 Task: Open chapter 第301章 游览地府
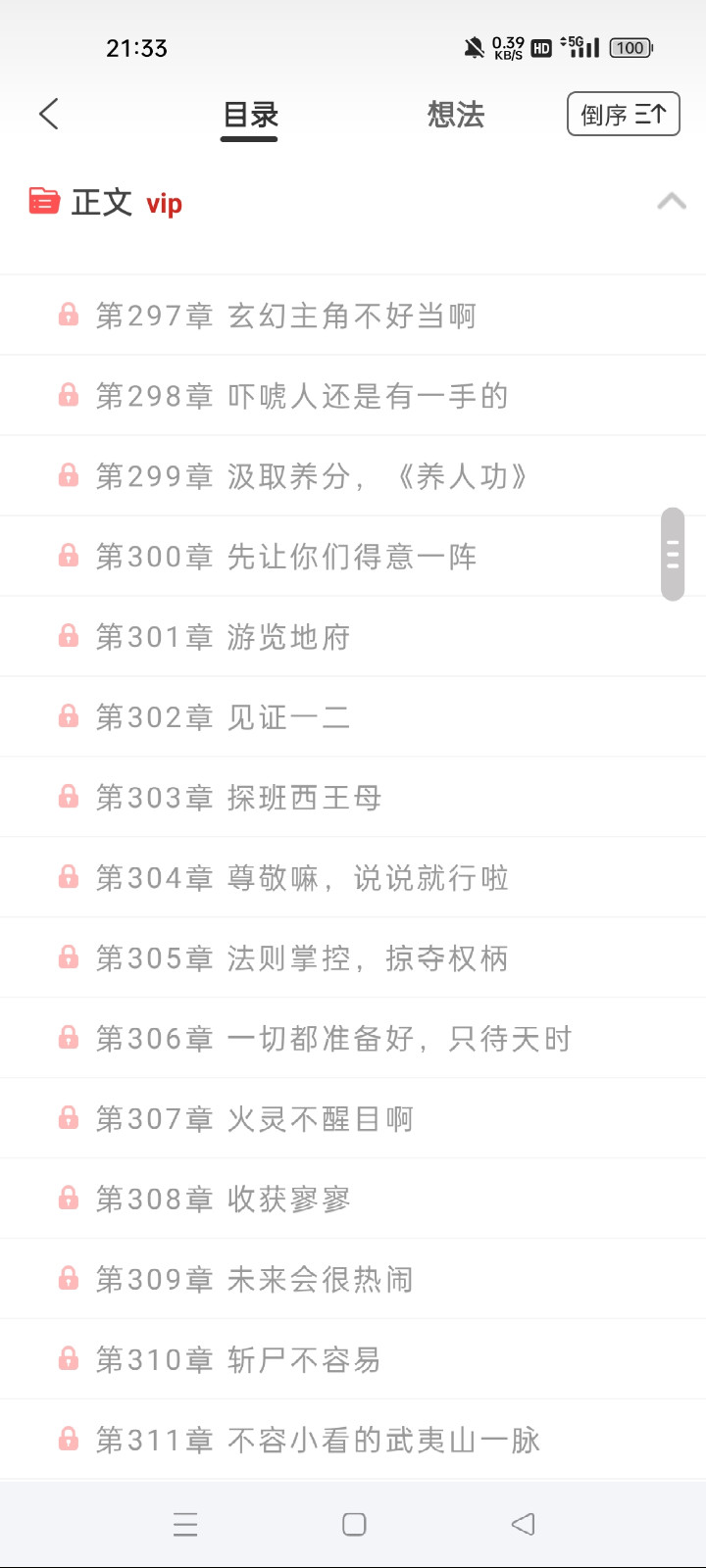[x=223, y=637]
